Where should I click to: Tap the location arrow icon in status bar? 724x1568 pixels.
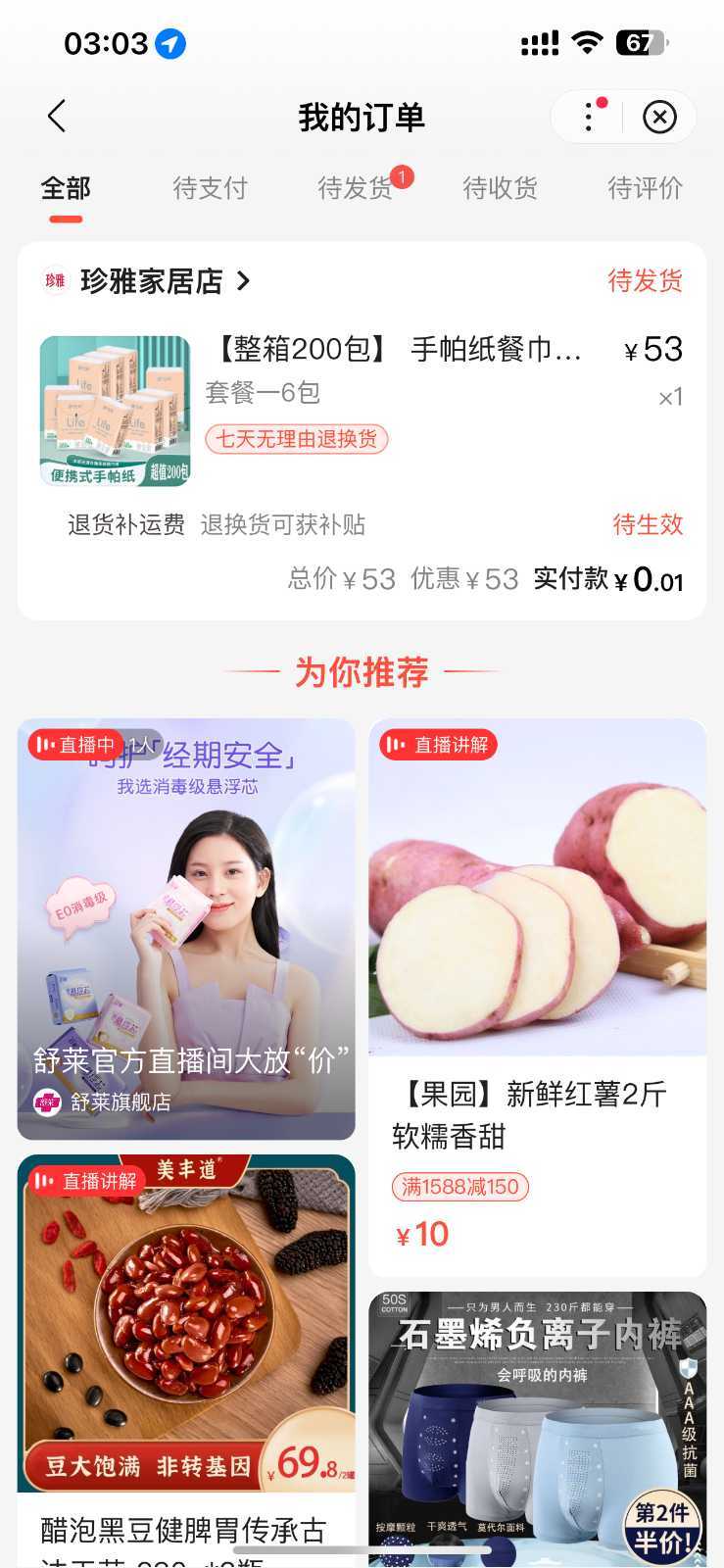pos(169,43)
